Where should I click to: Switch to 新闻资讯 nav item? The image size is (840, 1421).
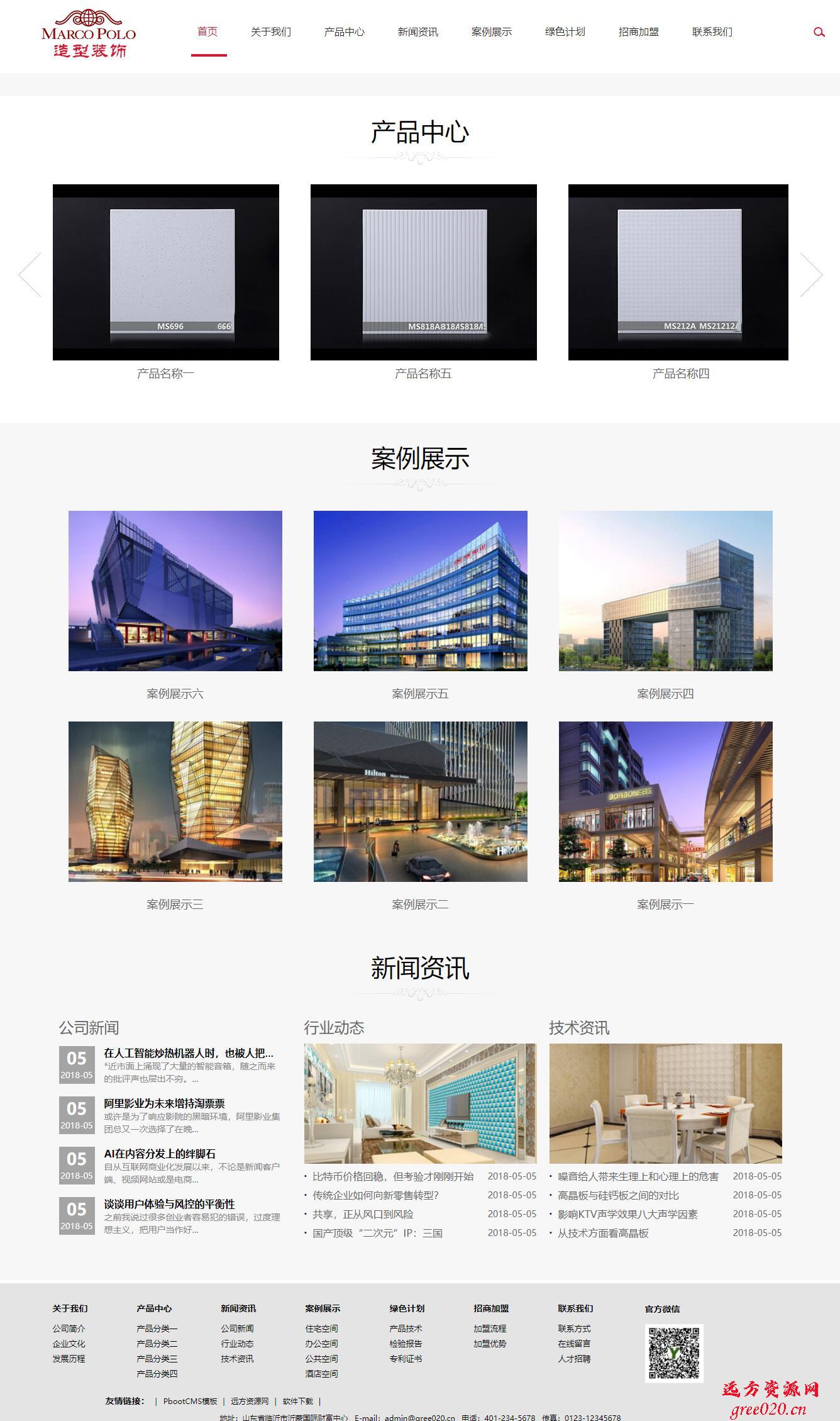coord(417,32)
